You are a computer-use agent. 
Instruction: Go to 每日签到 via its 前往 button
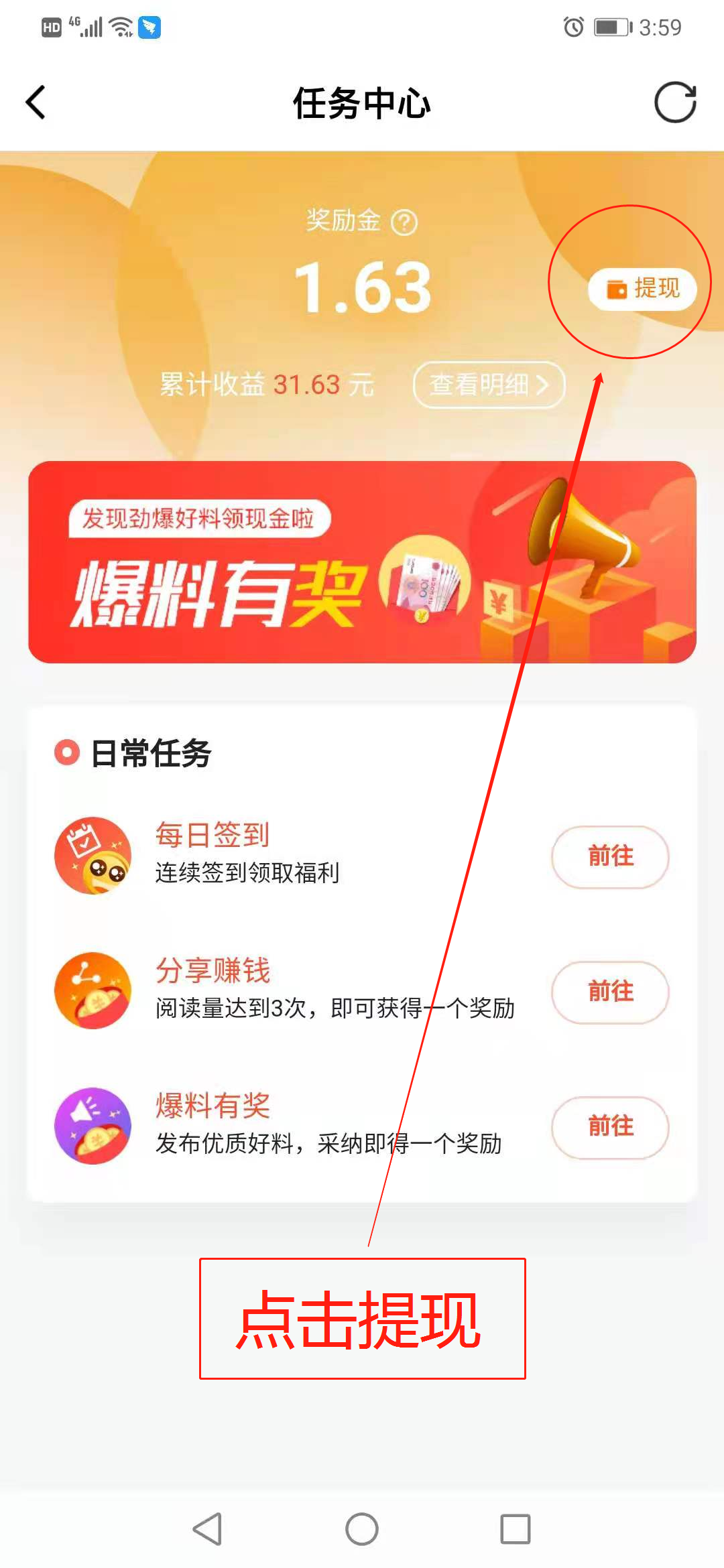610,856
